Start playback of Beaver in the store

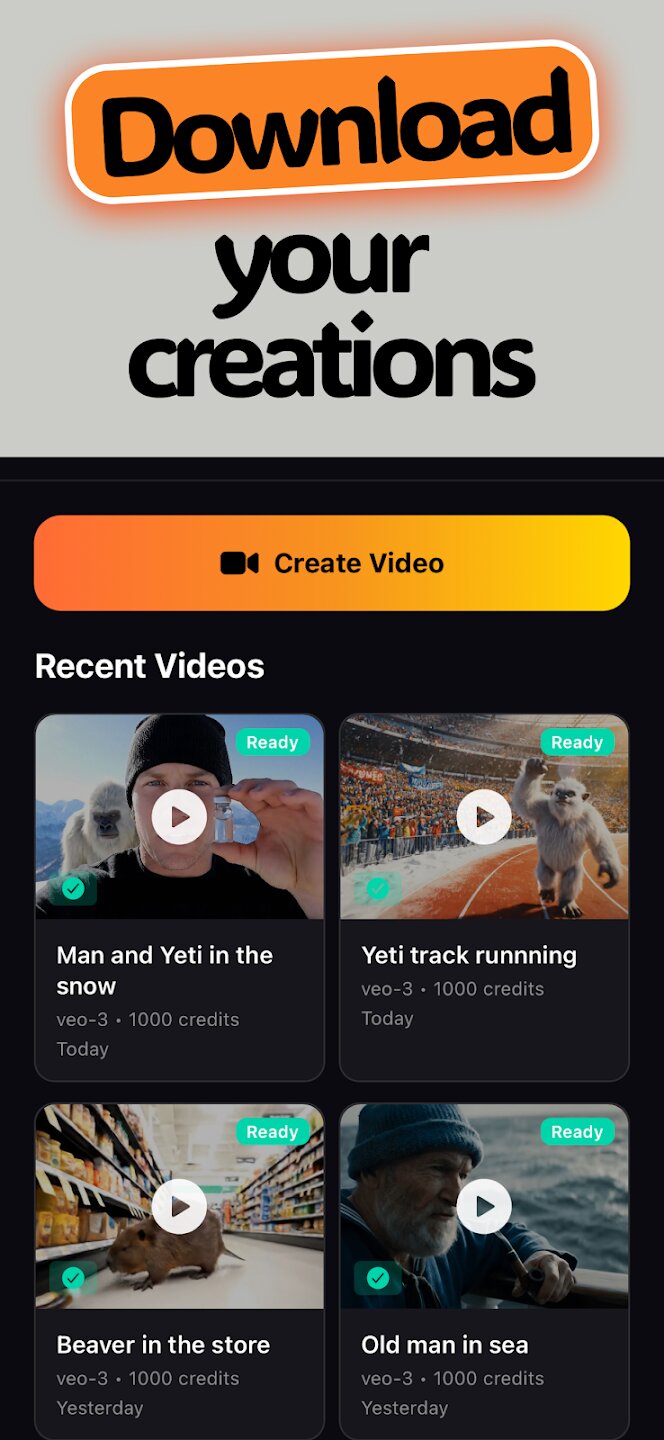point(180,1206)
